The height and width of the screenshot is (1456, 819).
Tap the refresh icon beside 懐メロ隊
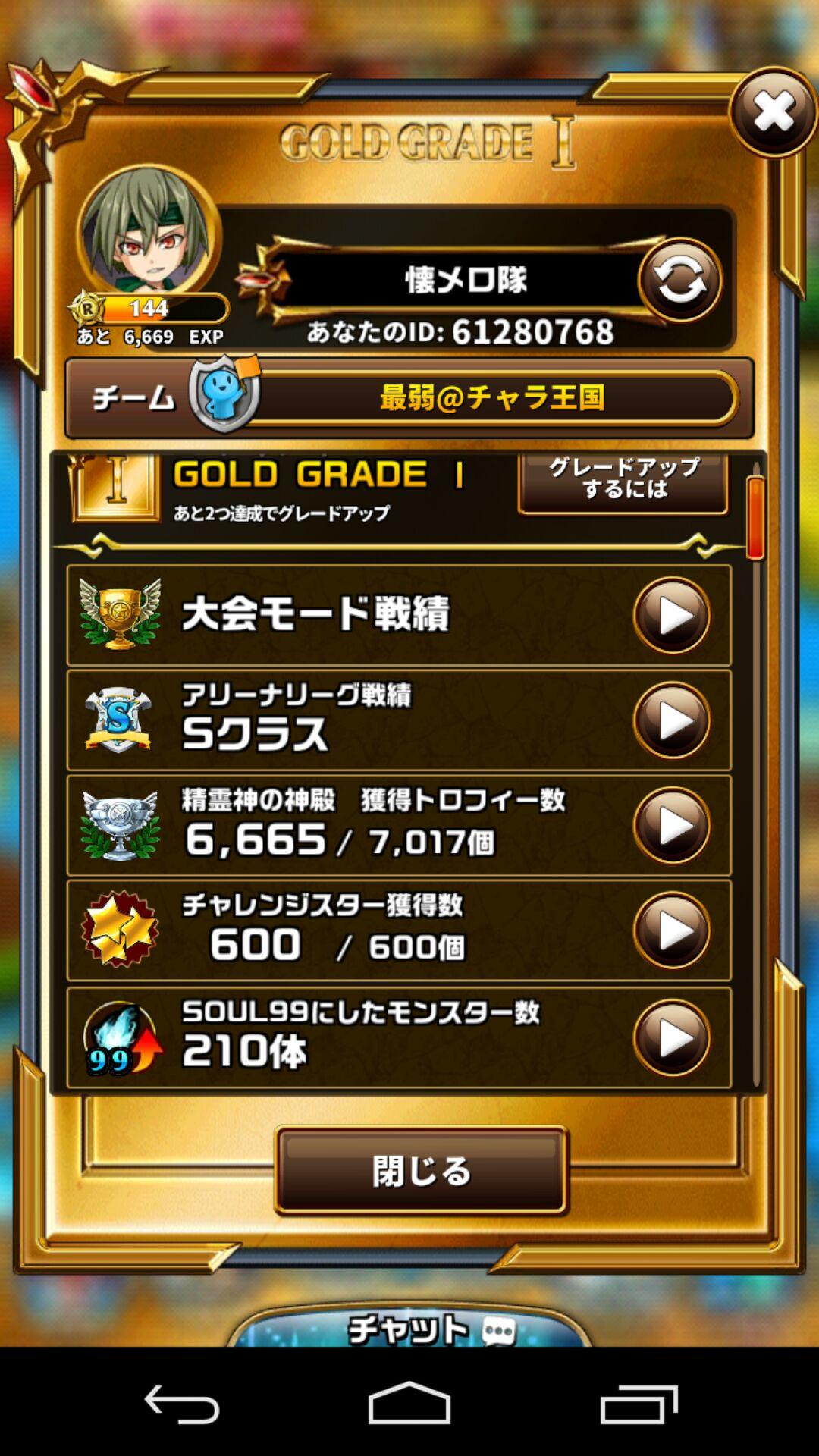[x=679, y=281]
